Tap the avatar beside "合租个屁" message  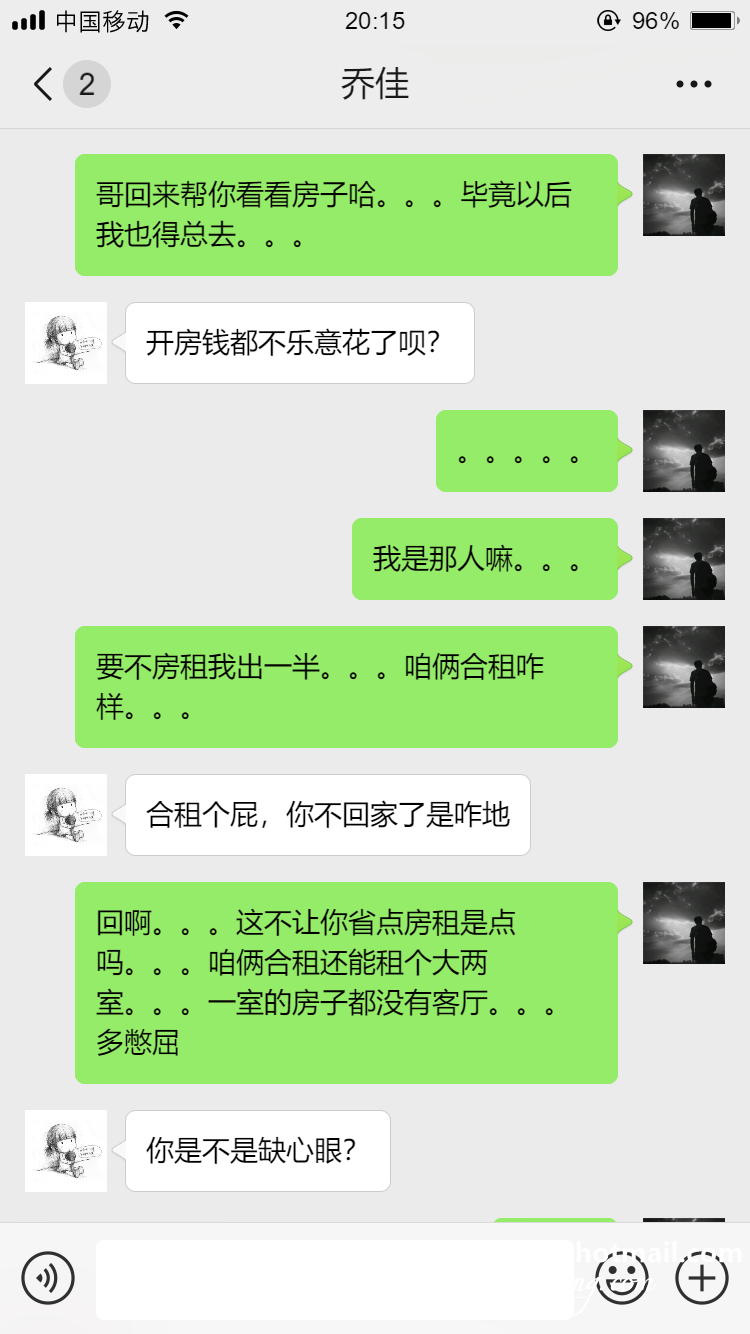(66, 815)
